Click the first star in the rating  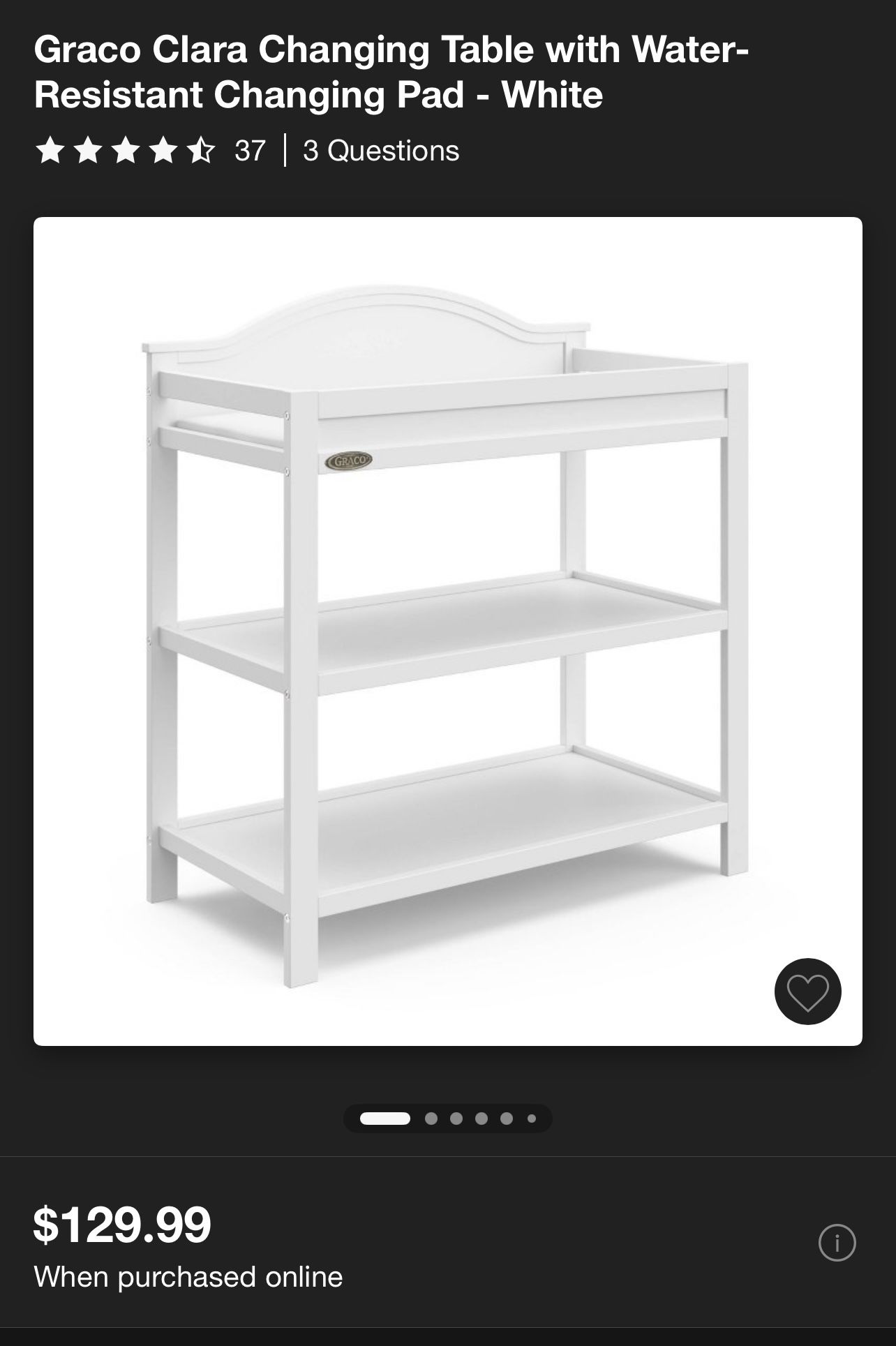tap(50, 151)
